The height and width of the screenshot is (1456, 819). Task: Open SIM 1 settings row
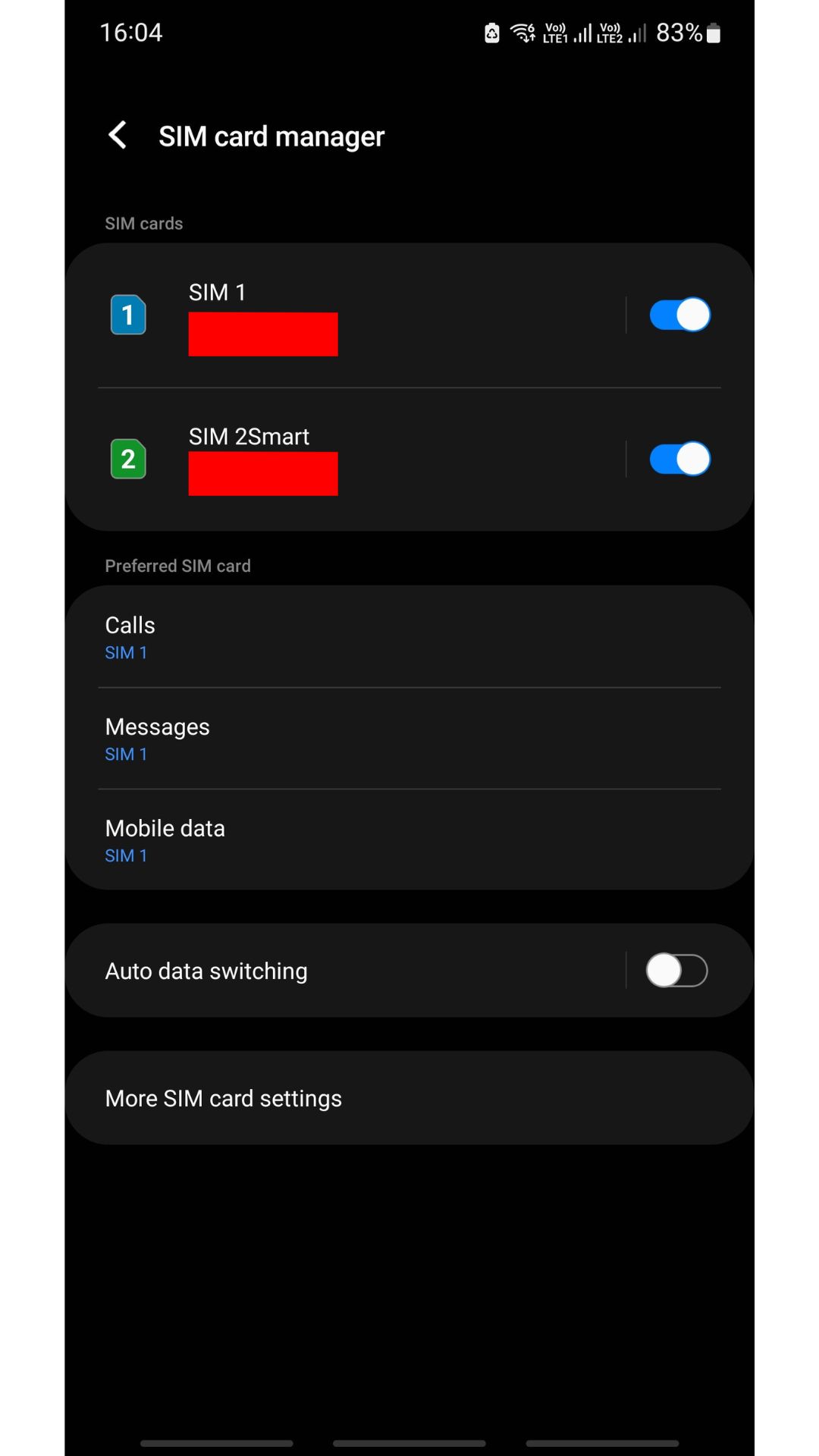[x=345, y=315]
